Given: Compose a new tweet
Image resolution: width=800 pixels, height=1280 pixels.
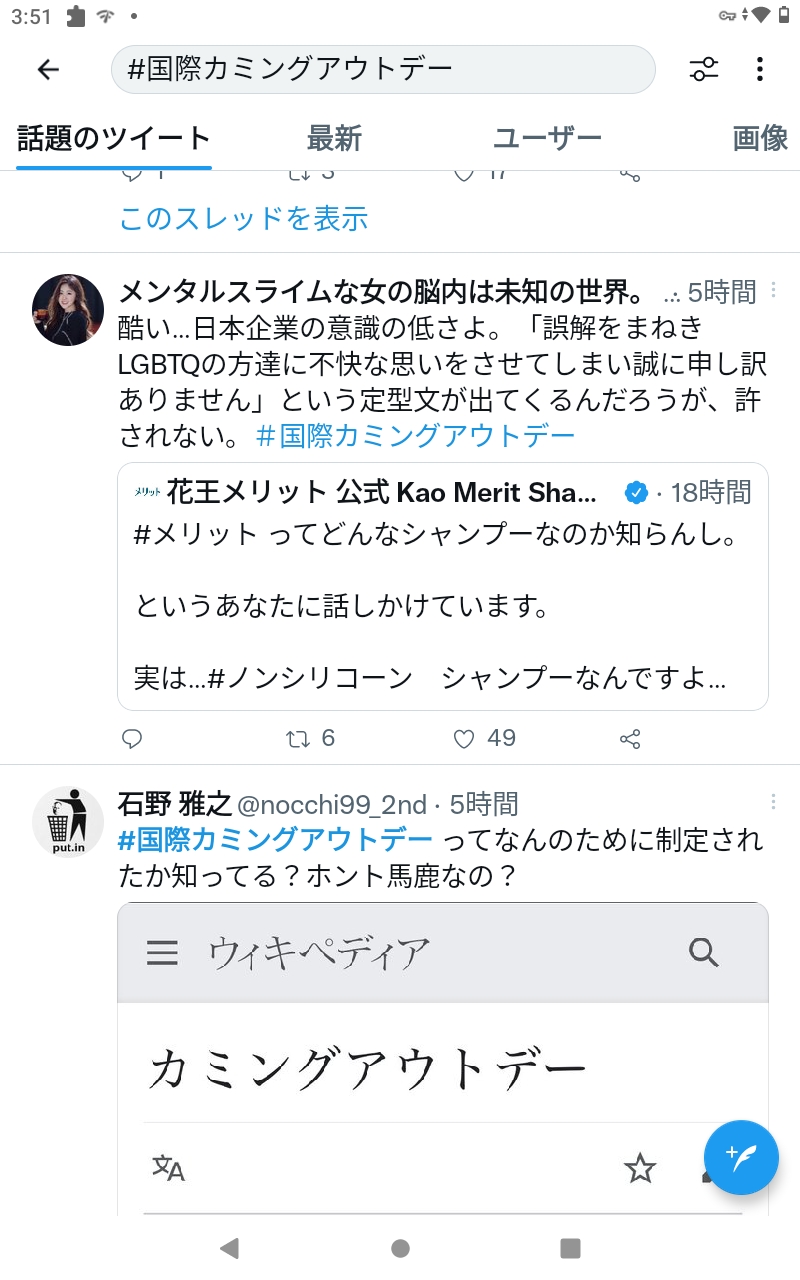Looking at the screenshot, I should [x=741, y=1157].
